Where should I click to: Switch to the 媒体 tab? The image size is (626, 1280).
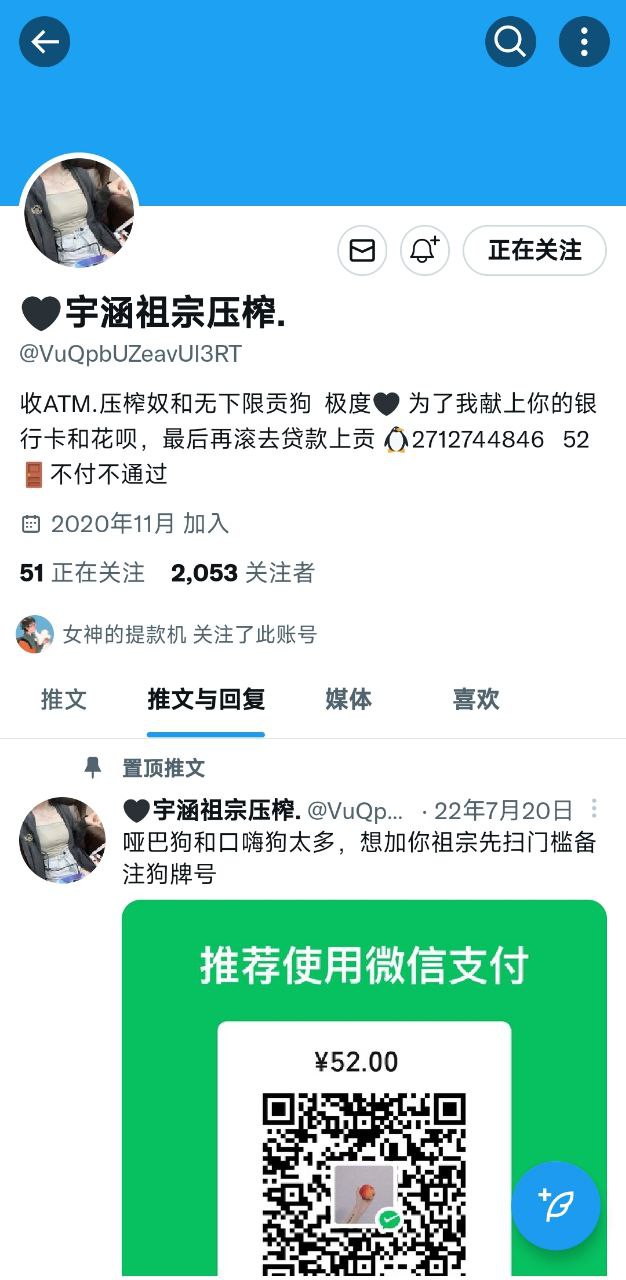click(x=348, y=700)
